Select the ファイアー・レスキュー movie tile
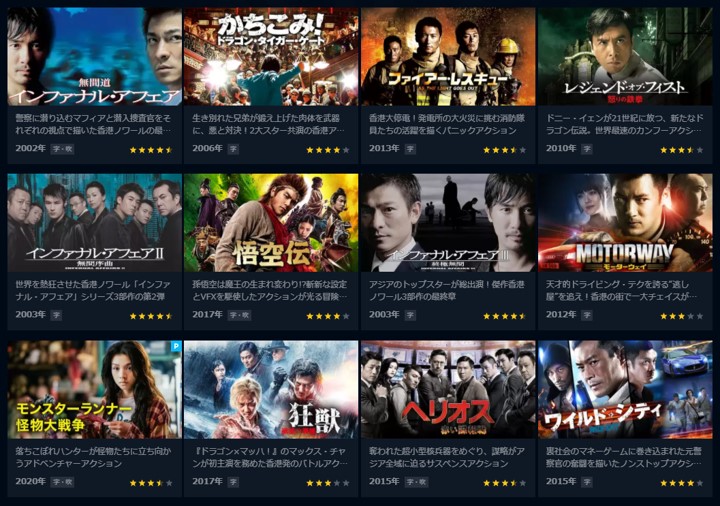 [x=448, y=57]
